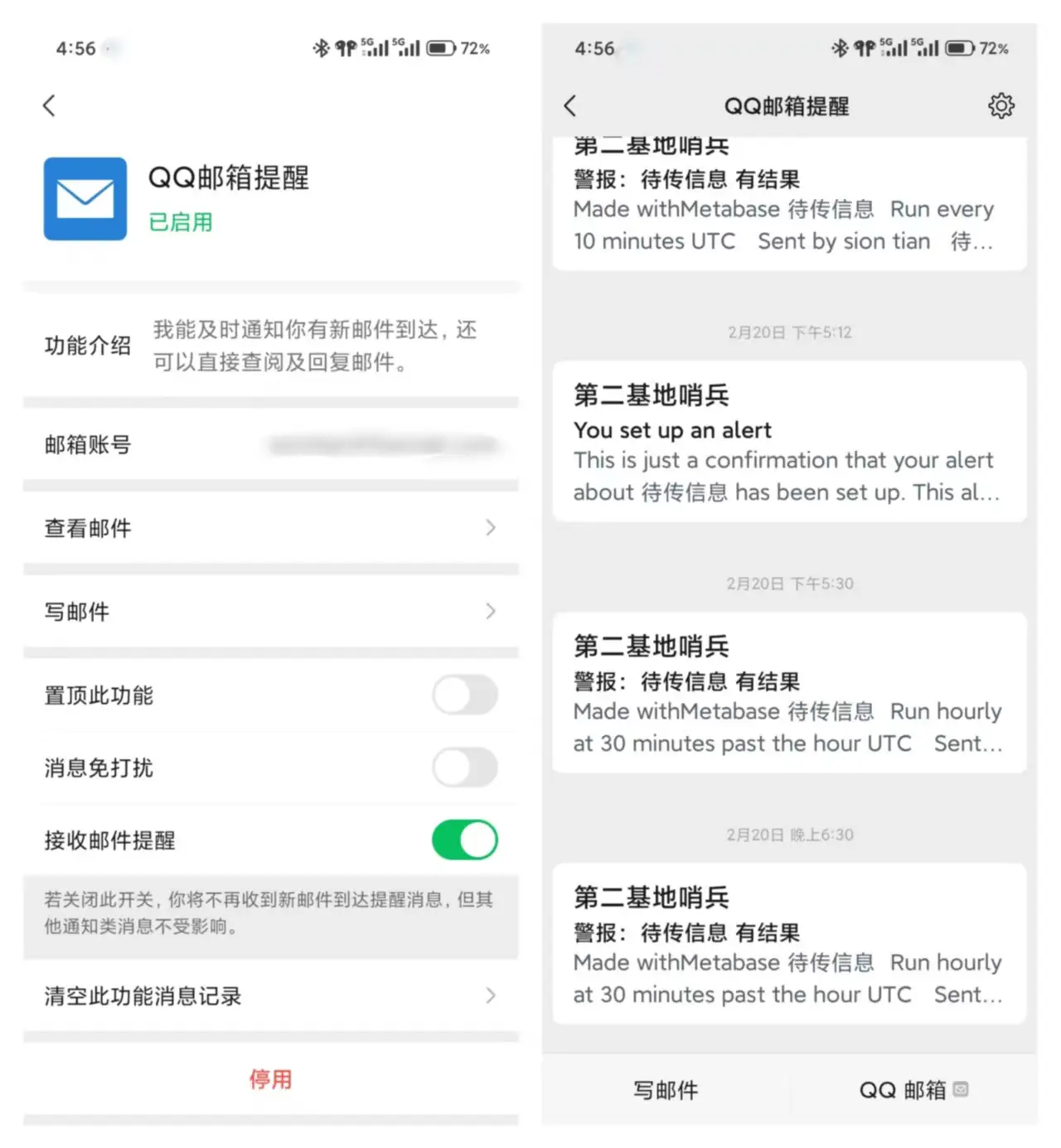The width and height of the screenshot is (1061, 1148).
Task: Open the 查看邮件 row
Action: [270, 528]
